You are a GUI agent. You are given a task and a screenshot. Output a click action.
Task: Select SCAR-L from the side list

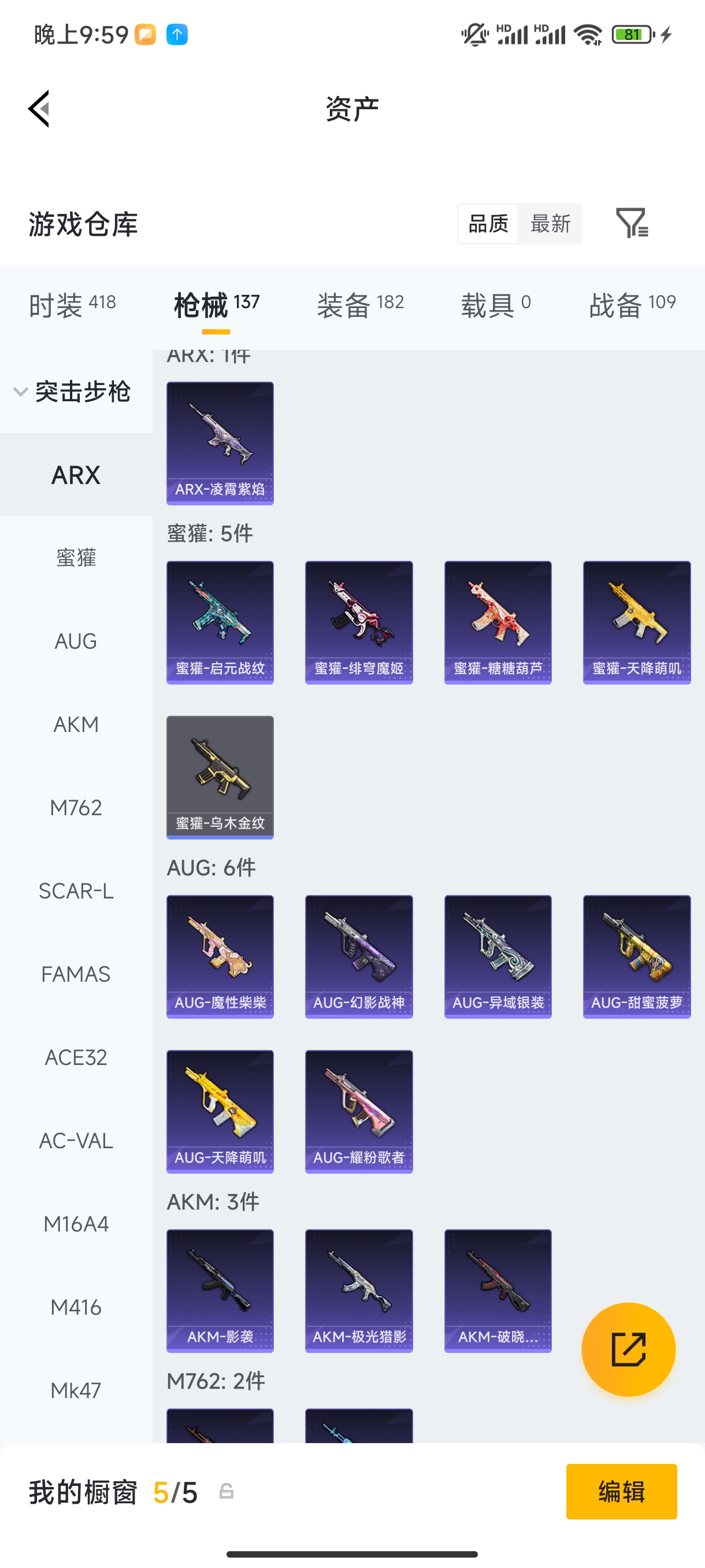click(x=76, y=890)
